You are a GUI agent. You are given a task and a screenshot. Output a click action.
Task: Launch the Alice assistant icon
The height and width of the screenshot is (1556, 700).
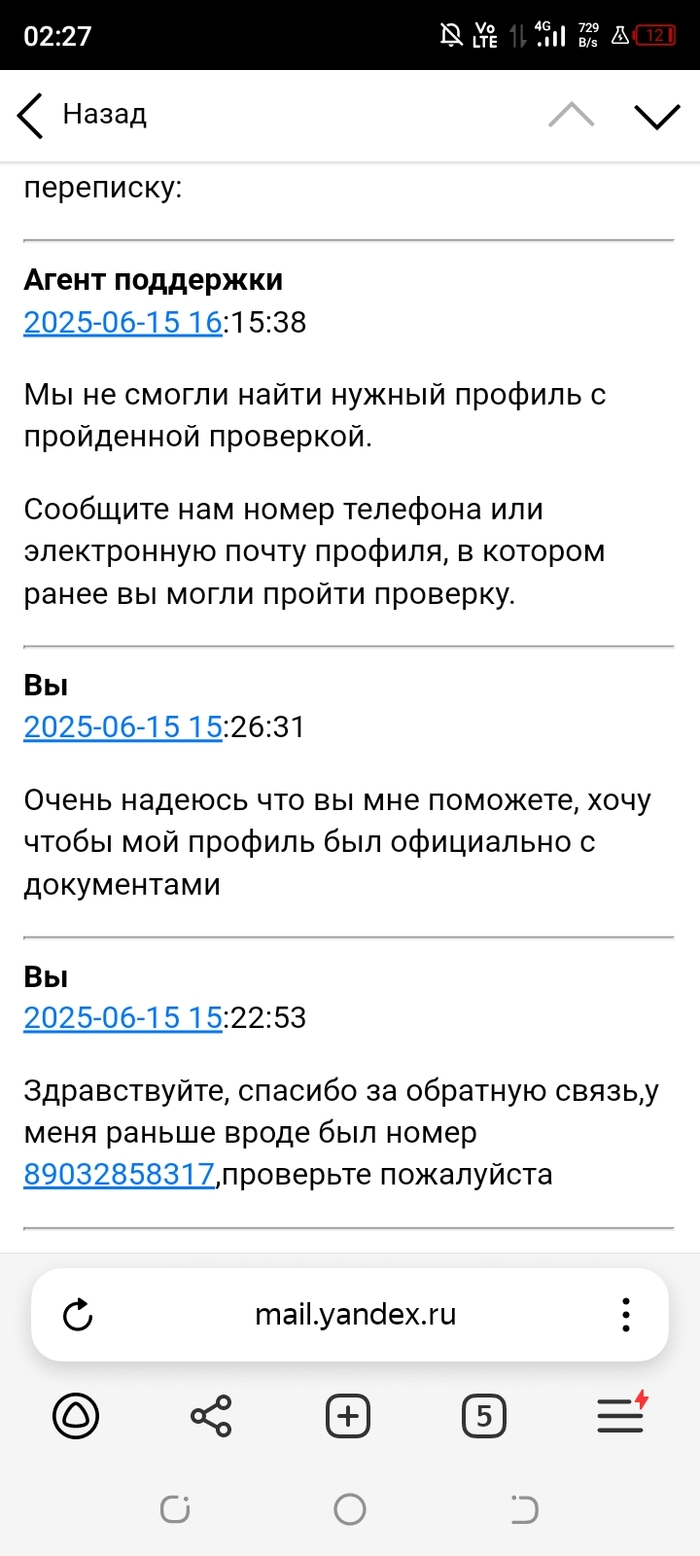pos(75,1415)
